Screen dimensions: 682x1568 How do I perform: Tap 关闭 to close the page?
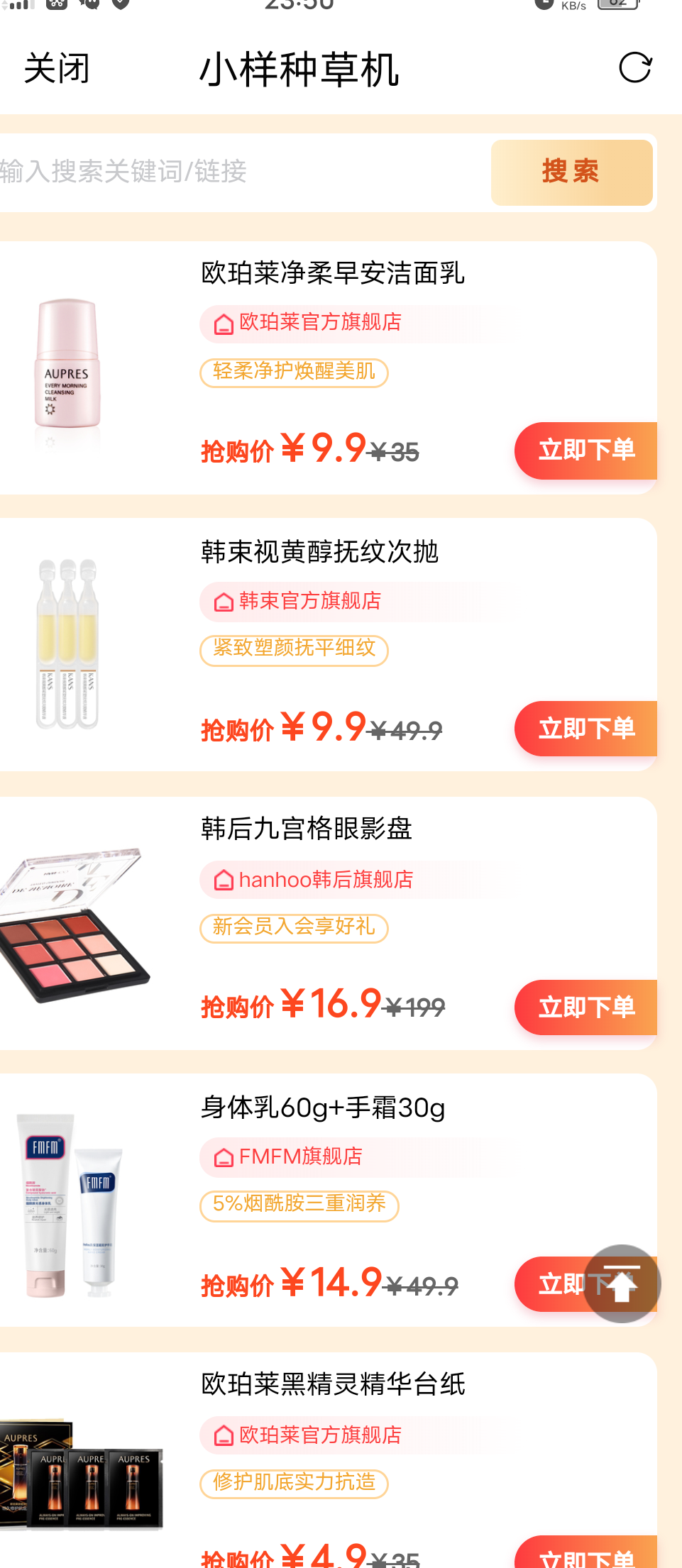tap(57, 69)
